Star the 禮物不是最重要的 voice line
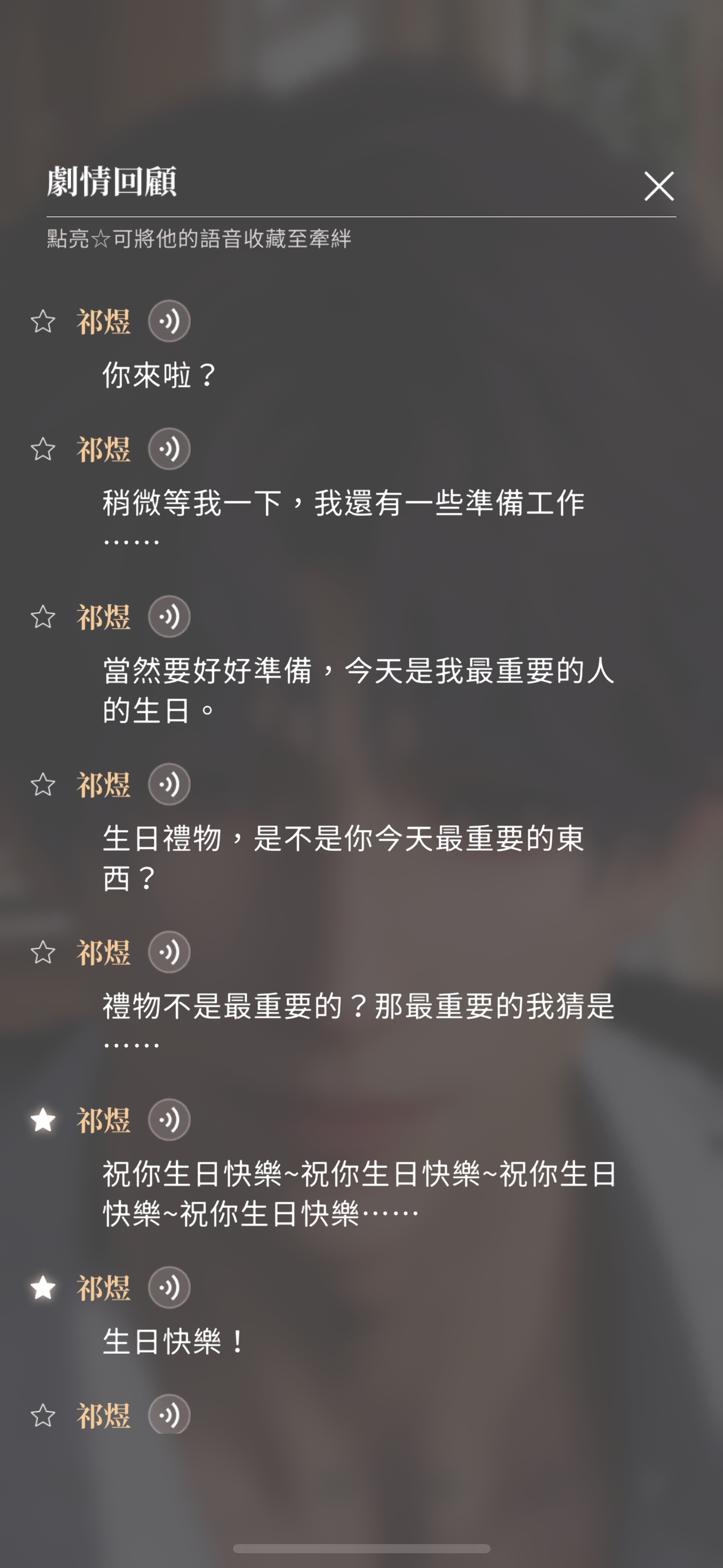Image resolution: width=723 pixels, height=1568 pixels. [43, 953]
